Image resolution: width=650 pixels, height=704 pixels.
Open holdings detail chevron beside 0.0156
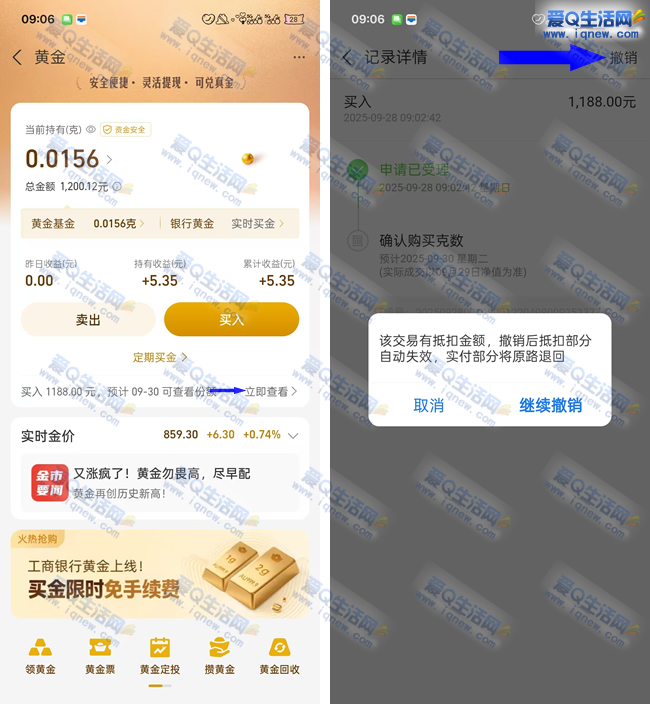coord(109,159)
